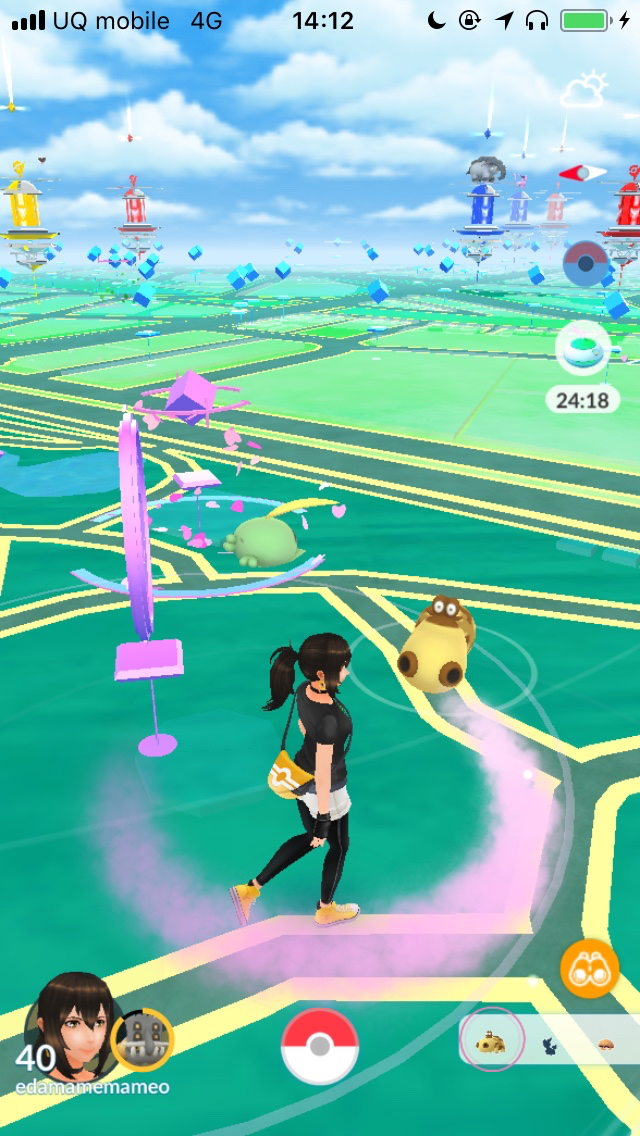
Task: Tap the Poké Ball icon under the compass
Action: (x=584, y=264)
